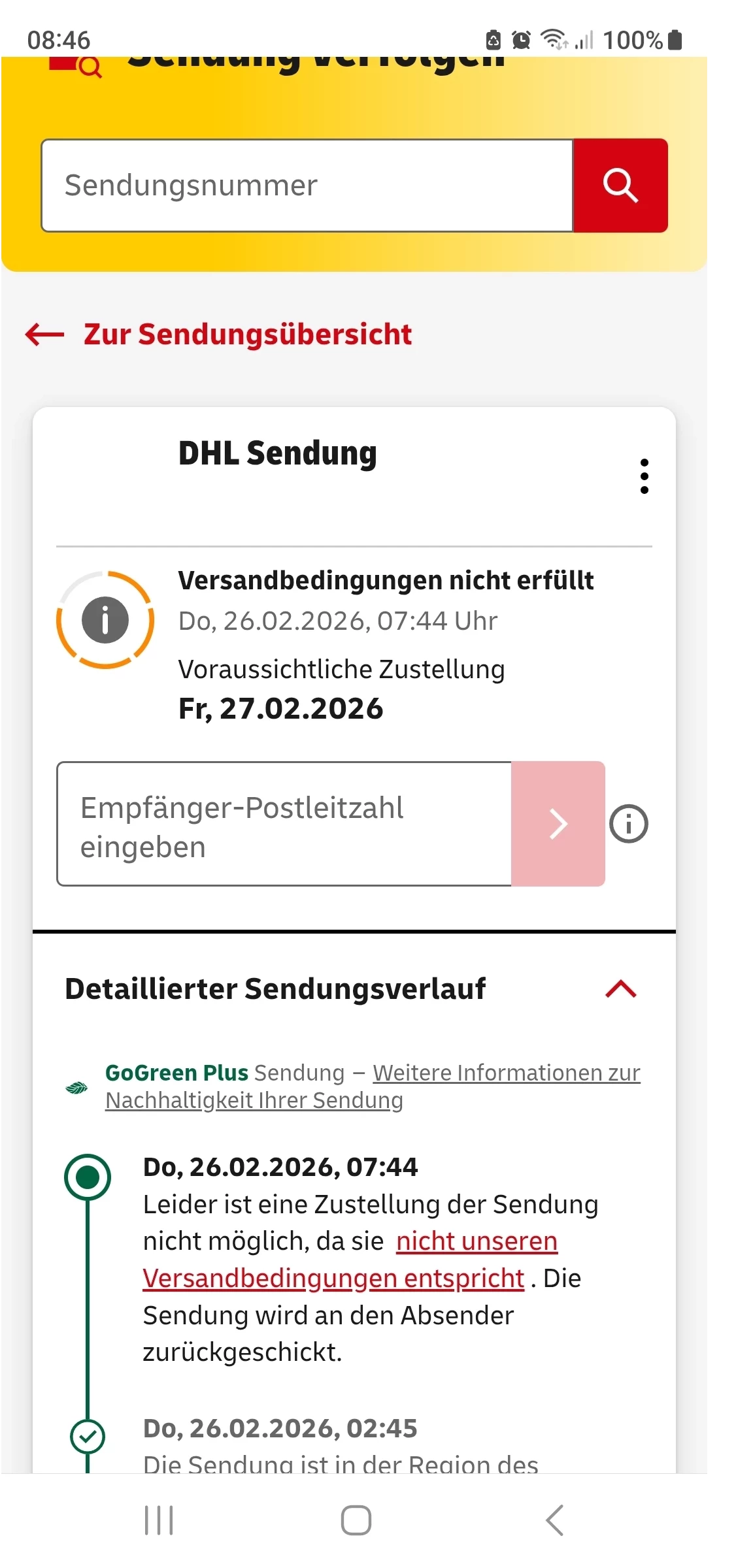
Task: Open the DHL Sendung overflow menu
Action: [644, 476]
